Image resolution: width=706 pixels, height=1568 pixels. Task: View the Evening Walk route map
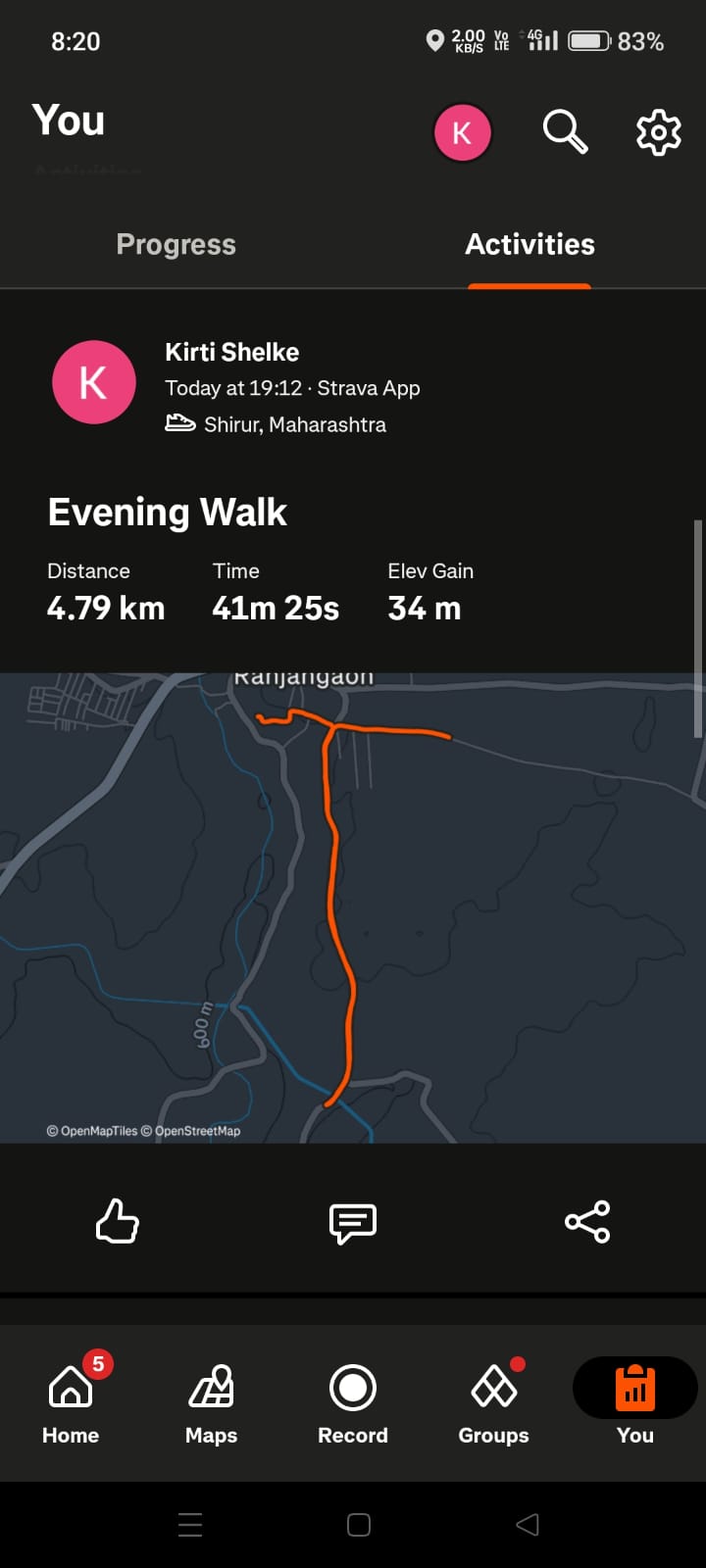[353, 906]
